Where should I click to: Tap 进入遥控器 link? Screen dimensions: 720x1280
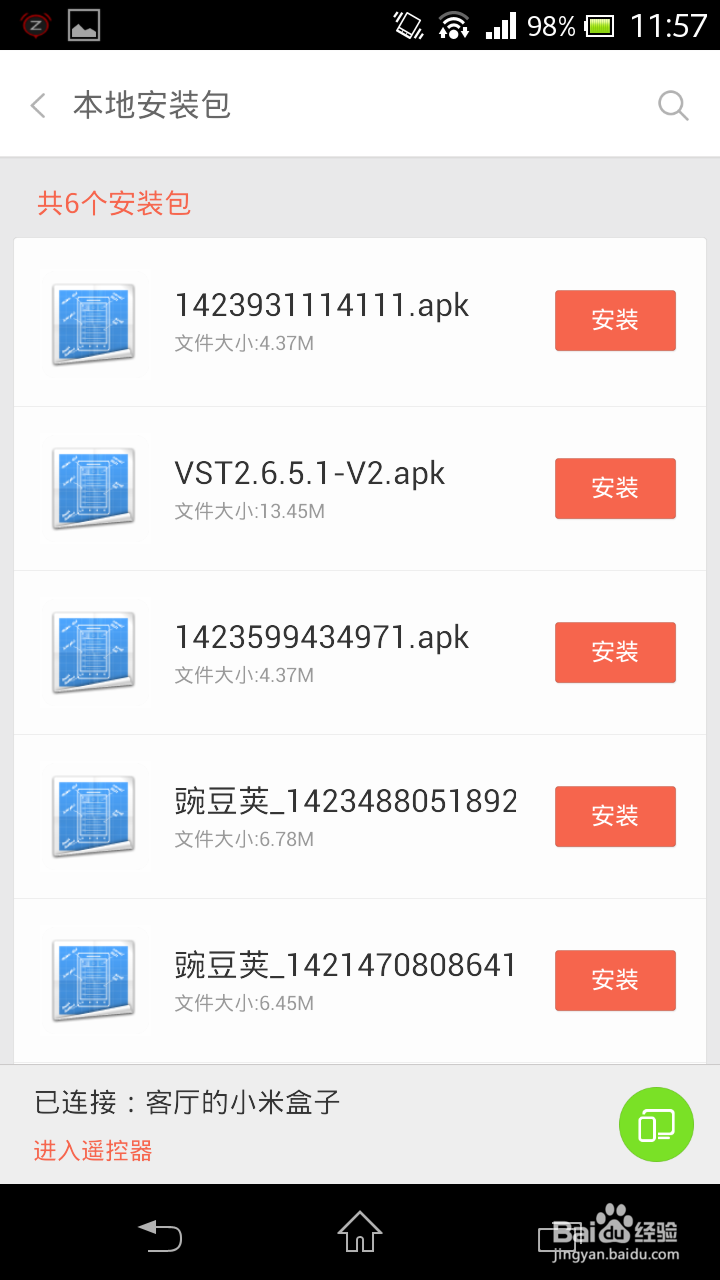[93, 1151]
